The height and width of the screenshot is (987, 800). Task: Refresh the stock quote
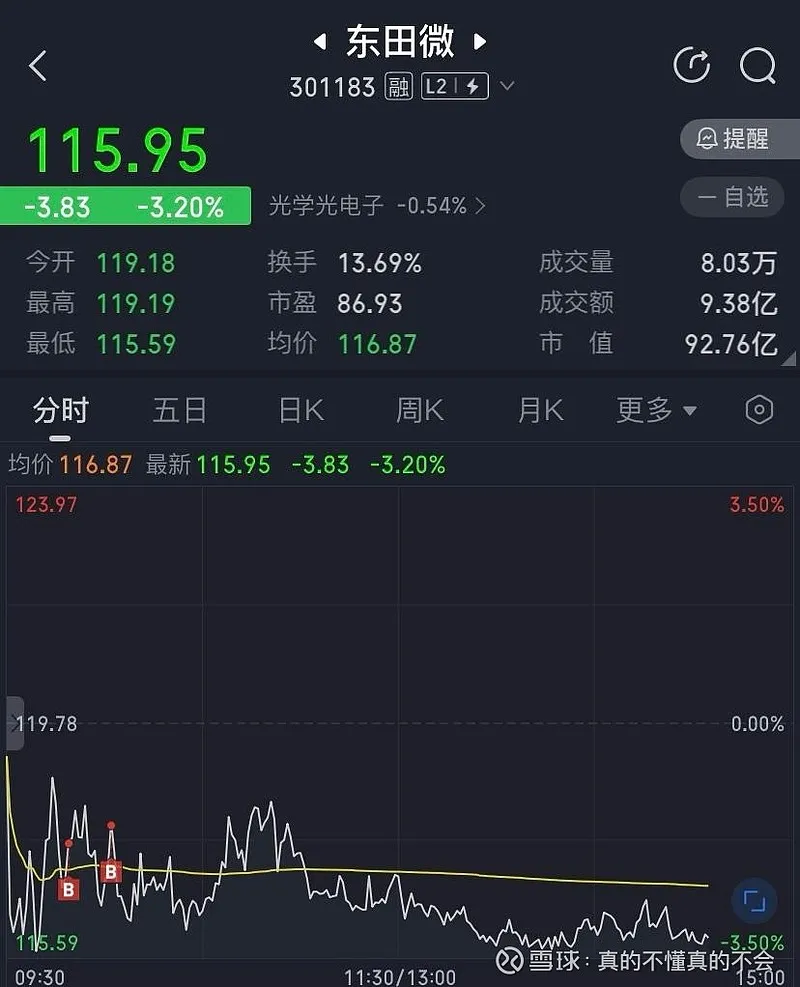click(691, 66)
